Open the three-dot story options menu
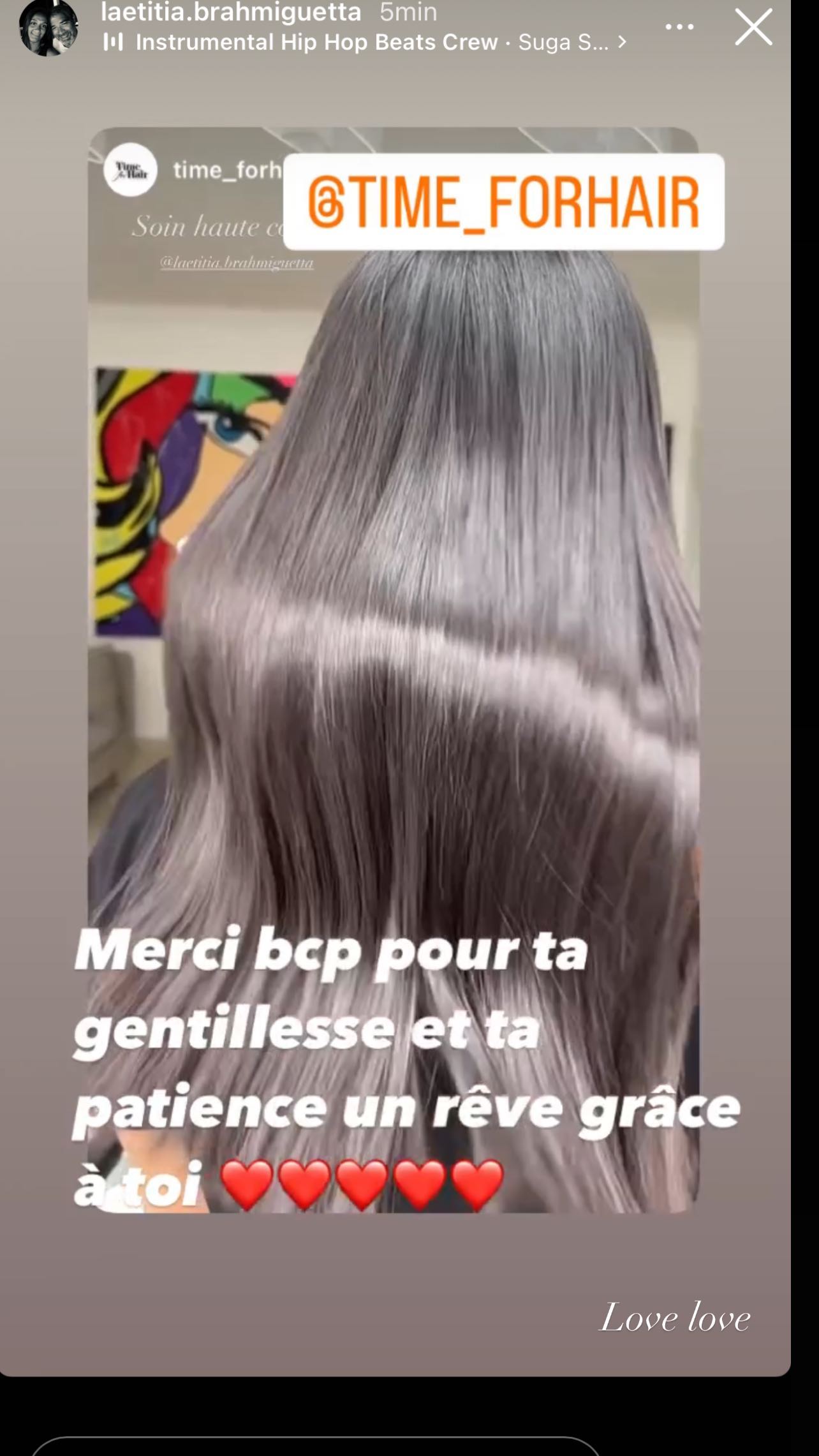Screen dimensions: 819x1456 tap(679, 27)
